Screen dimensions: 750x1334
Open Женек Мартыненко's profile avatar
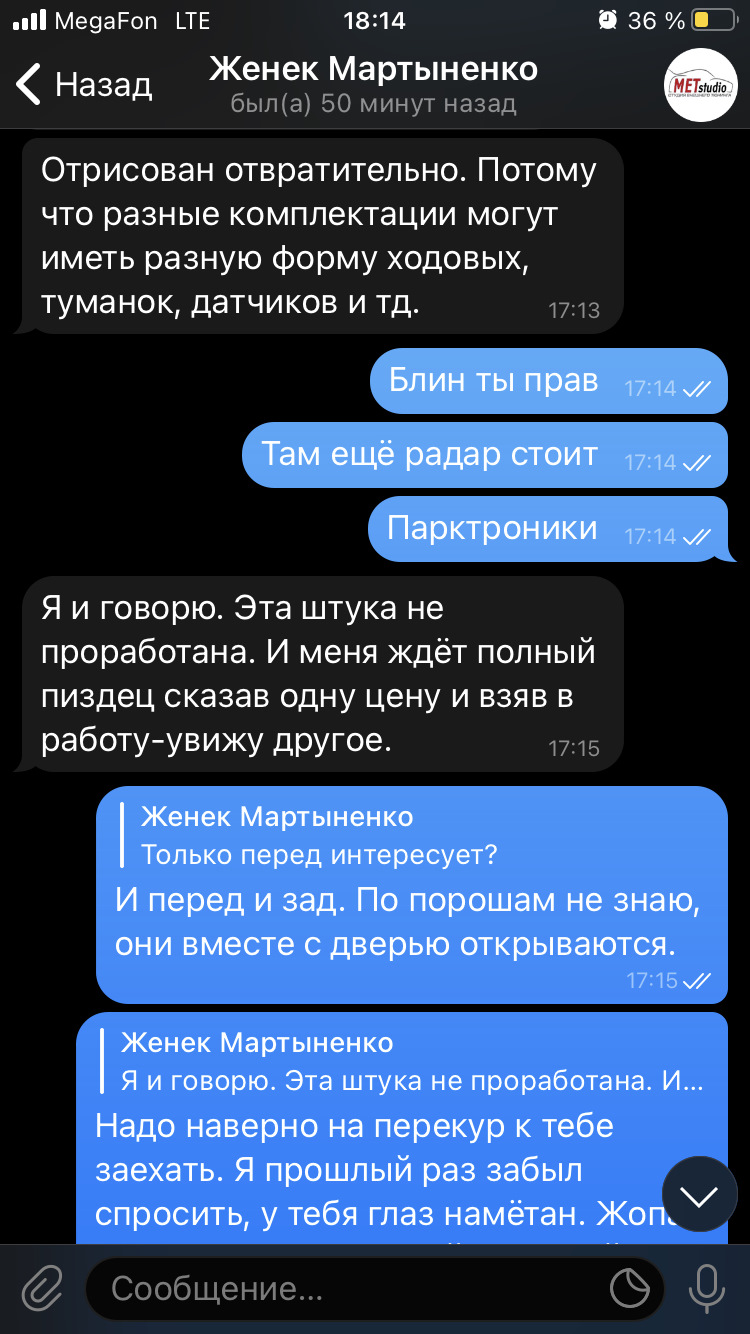tap(701, 85)
